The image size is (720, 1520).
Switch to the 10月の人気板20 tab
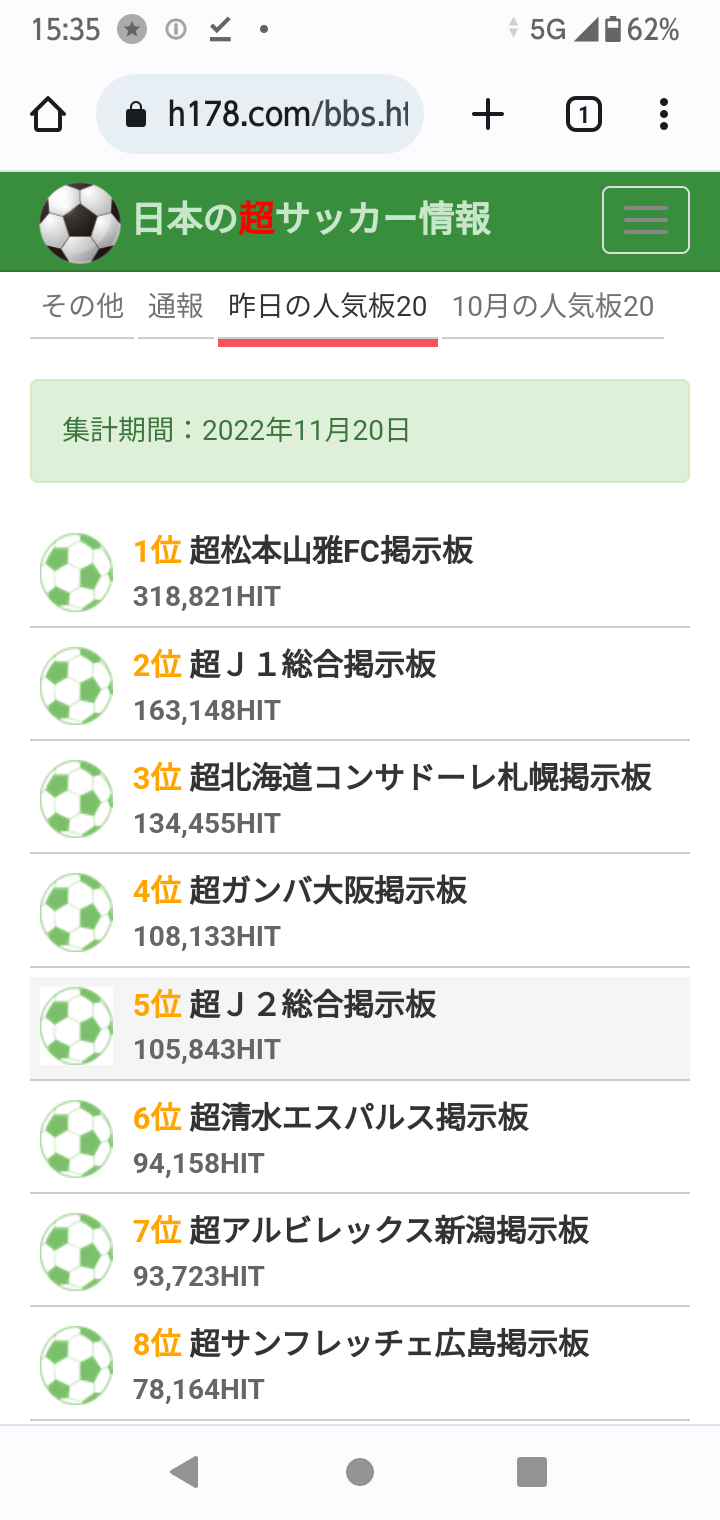click(553, 306)
